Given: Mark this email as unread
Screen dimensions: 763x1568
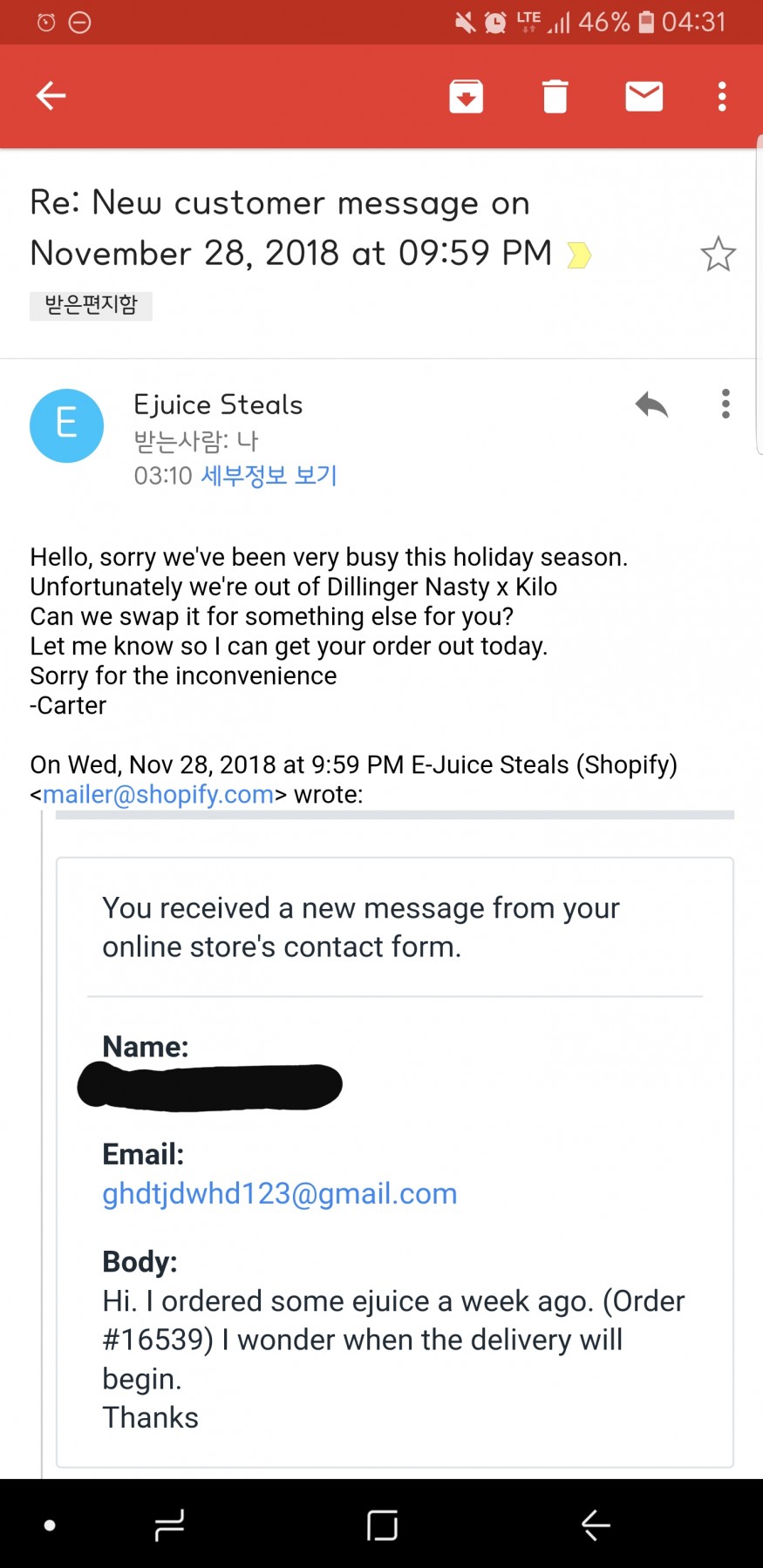Looking at the screenshot, I should coord(644,96).
